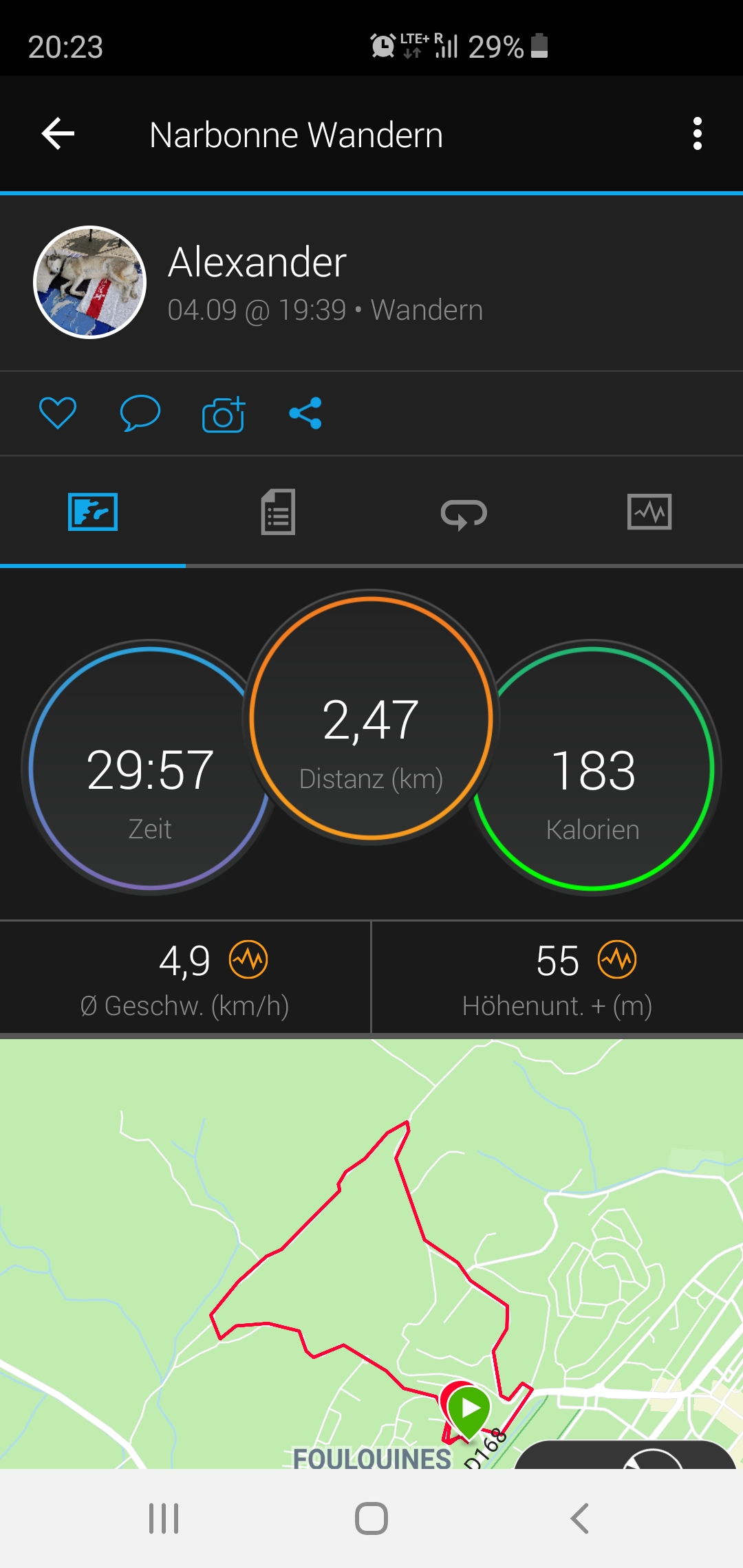Screen dimensions: 743x1568
Task: Switch to the stats details tab
Action: (x=278, y=512)
